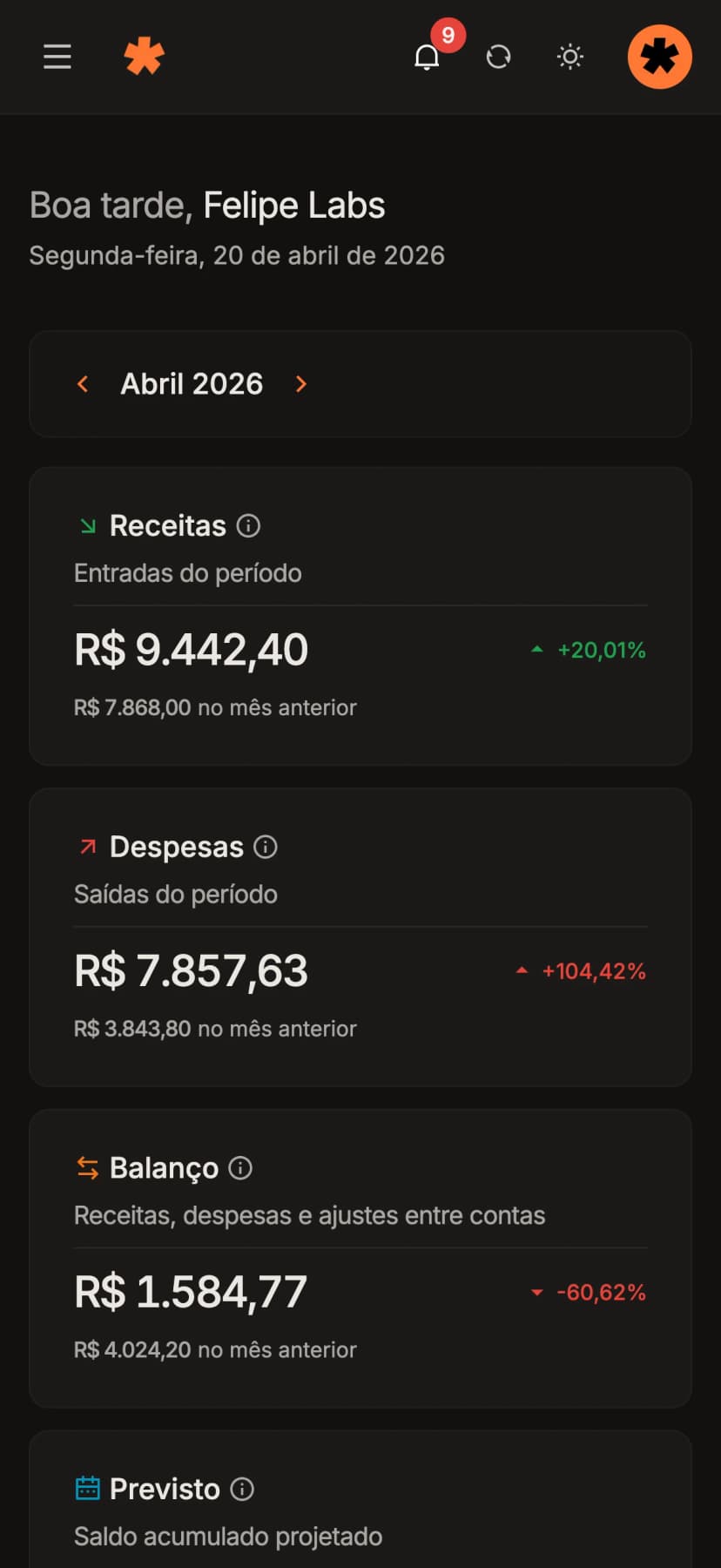Show info about Despesas
Viewport: 721px width, 1568px height.
pyautogui.click(x=266, y=847)
